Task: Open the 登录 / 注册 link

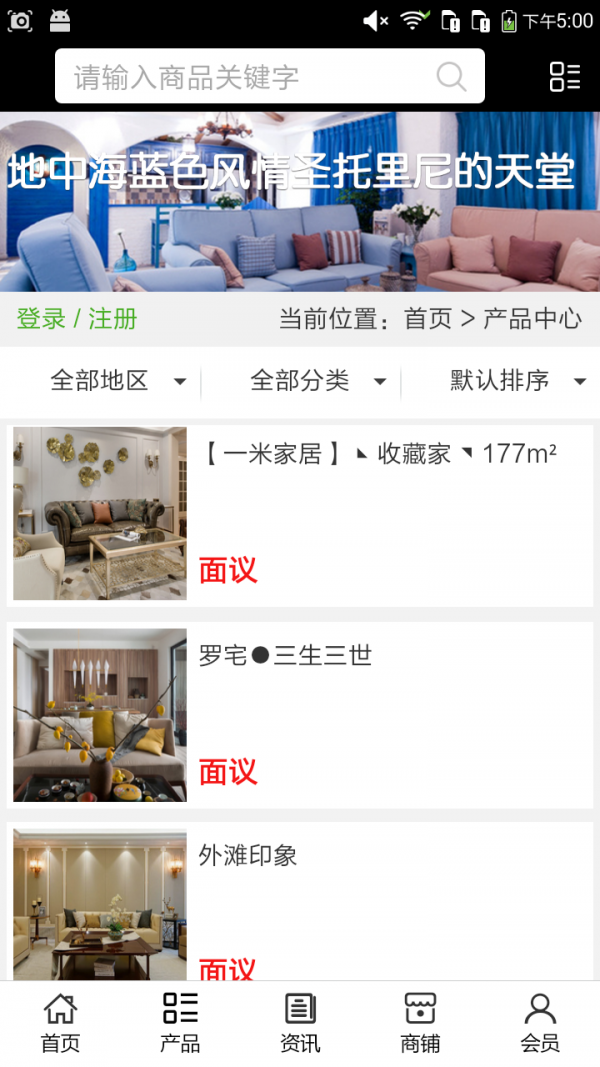Action: coord(77,319)
